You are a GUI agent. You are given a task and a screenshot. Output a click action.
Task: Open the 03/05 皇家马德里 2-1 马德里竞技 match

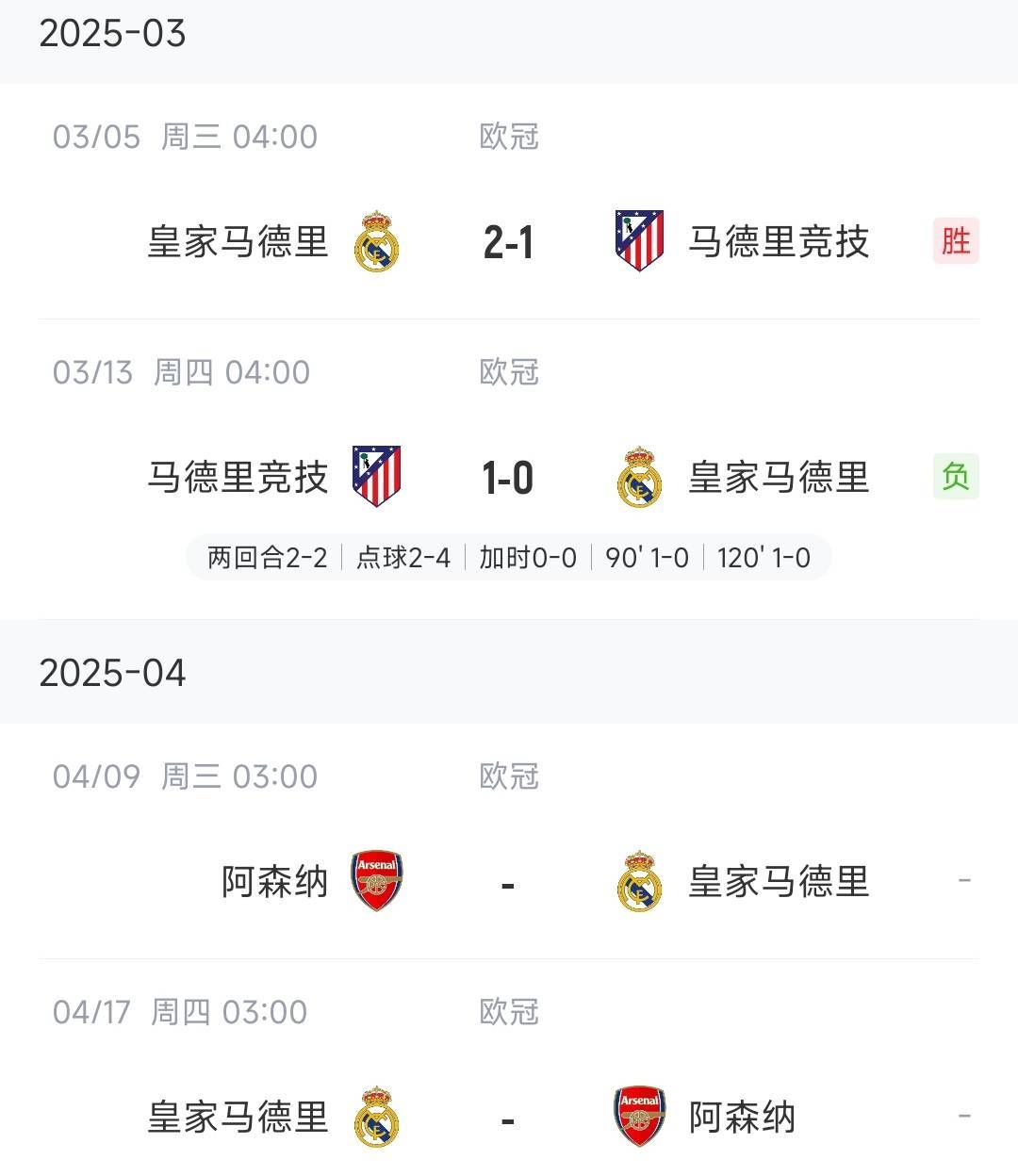(508, 242)
